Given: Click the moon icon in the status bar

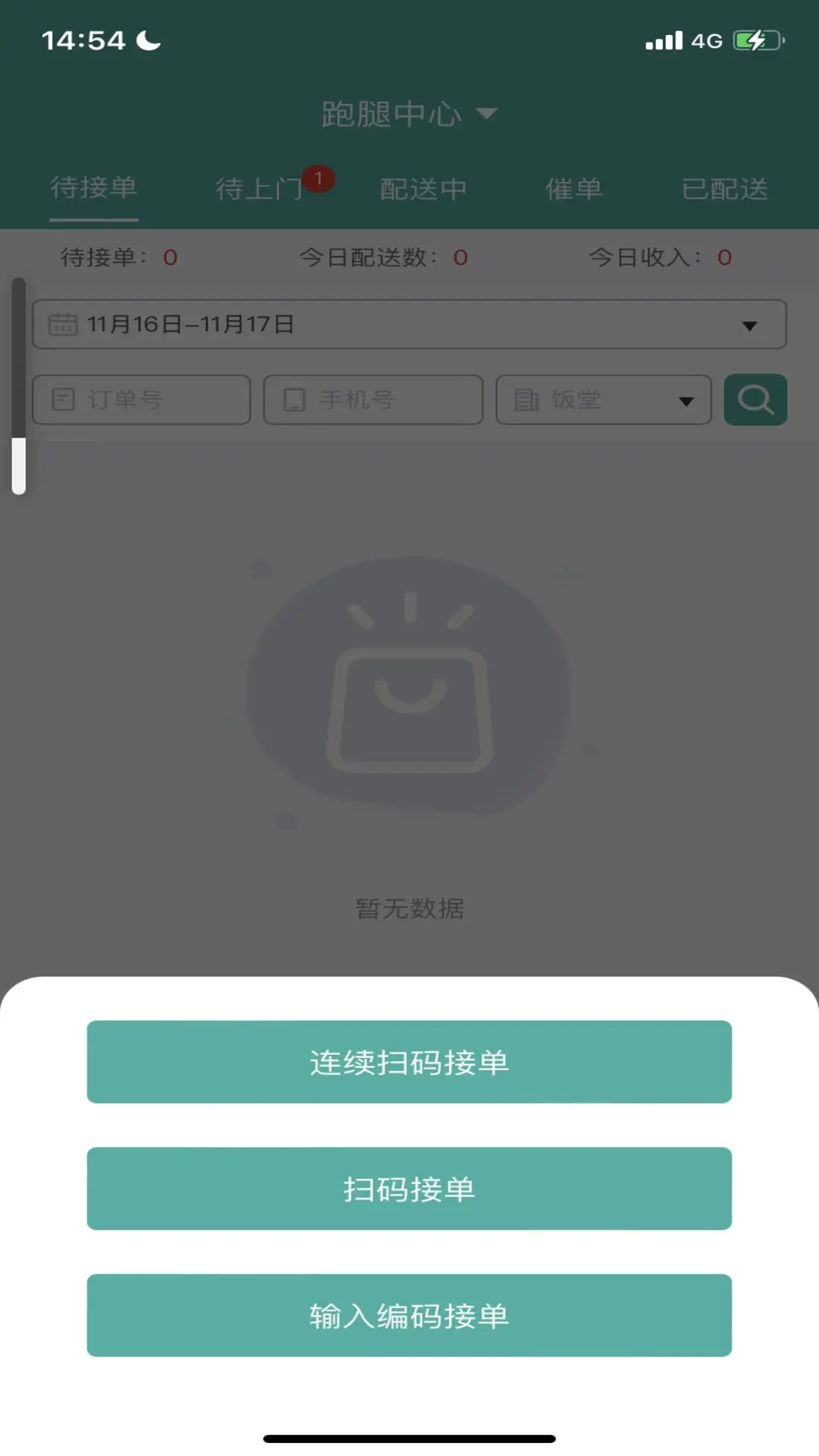Looking at the screenshot, I should tap(149, 39).
